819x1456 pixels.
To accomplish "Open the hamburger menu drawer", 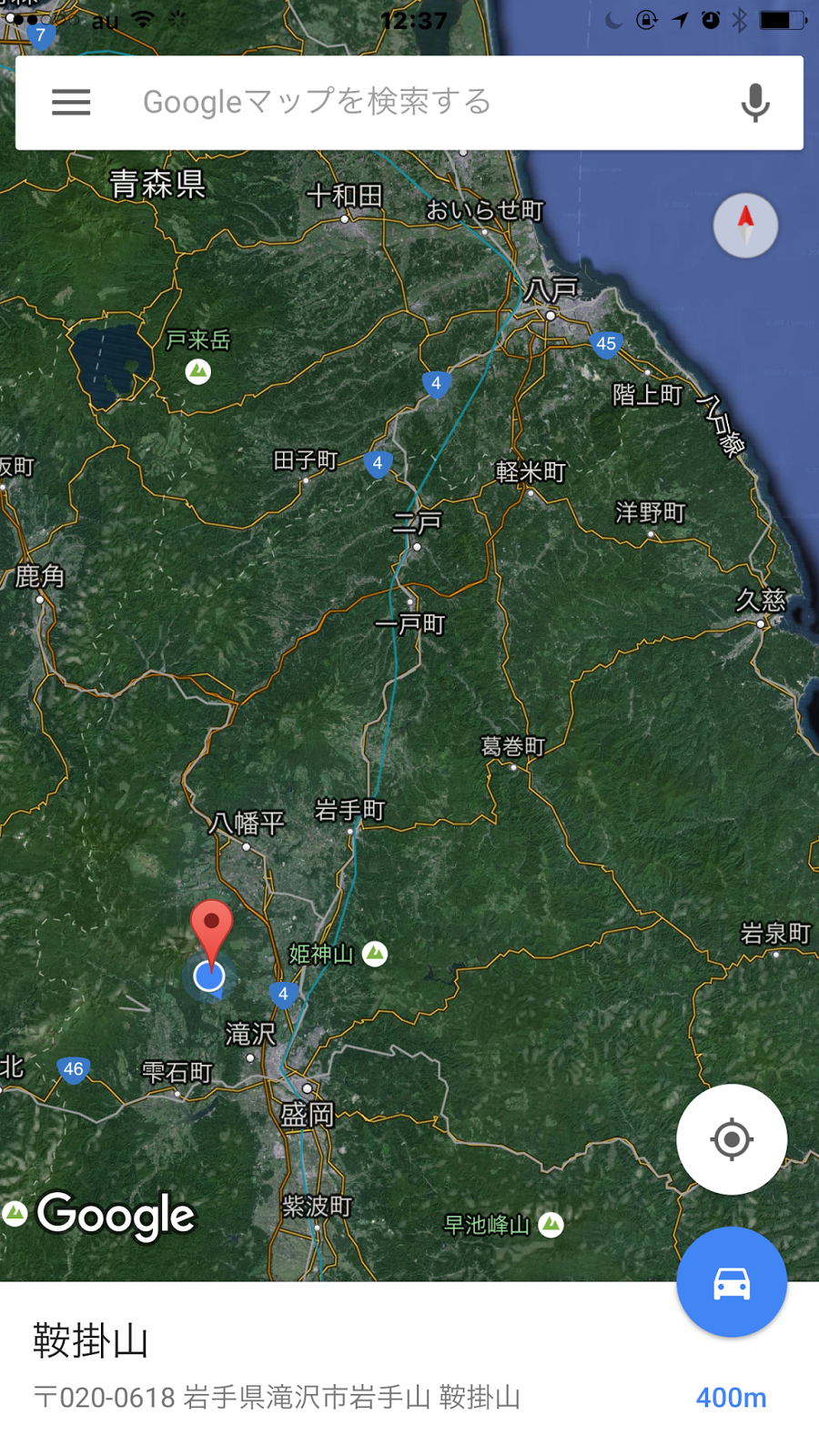I will click(71, 102).
